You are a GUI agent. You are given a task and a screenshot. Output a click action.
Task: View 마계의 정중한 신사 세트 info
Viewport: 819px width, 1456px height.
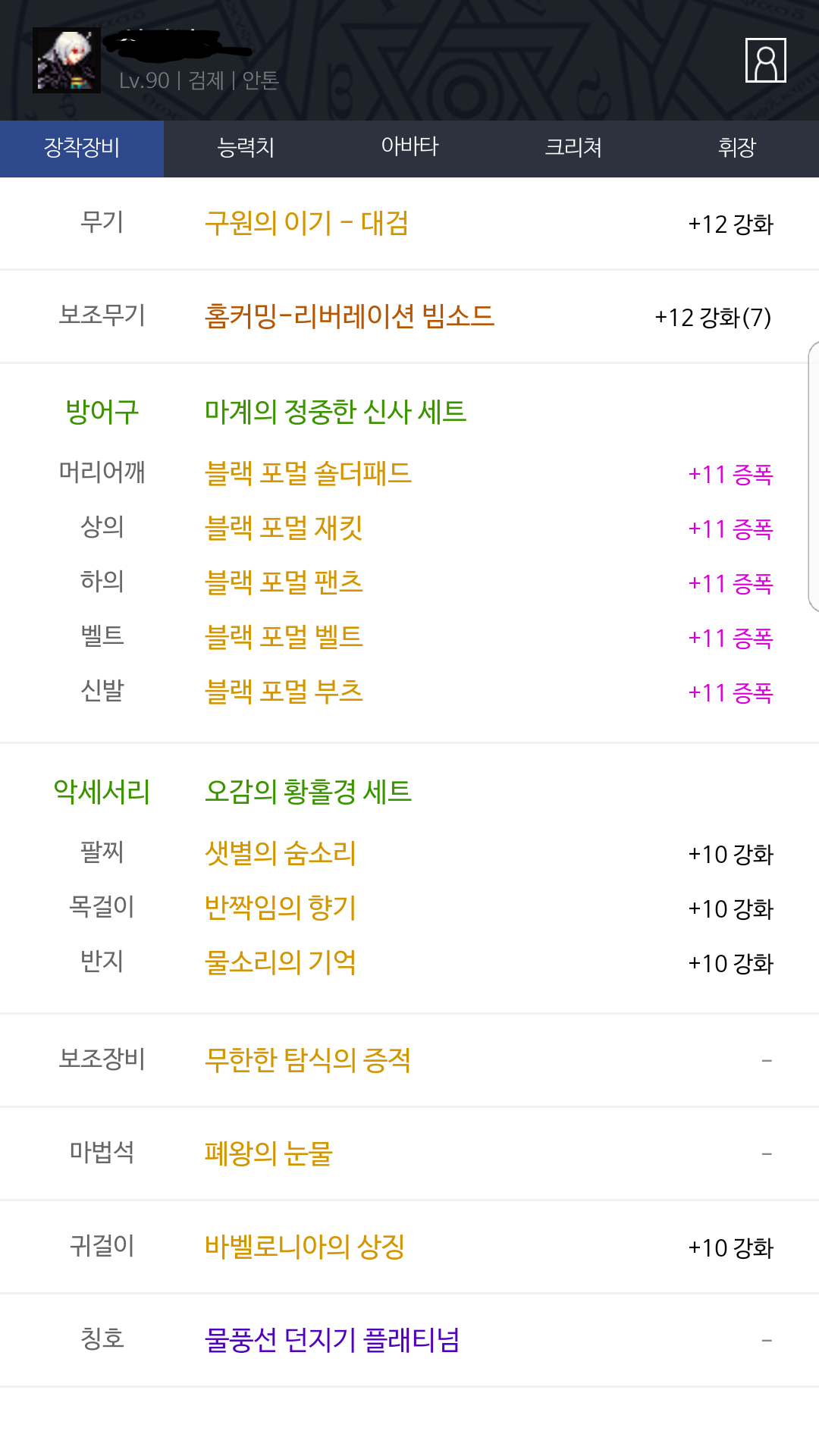pyautogui.click(x=335, y=412)
